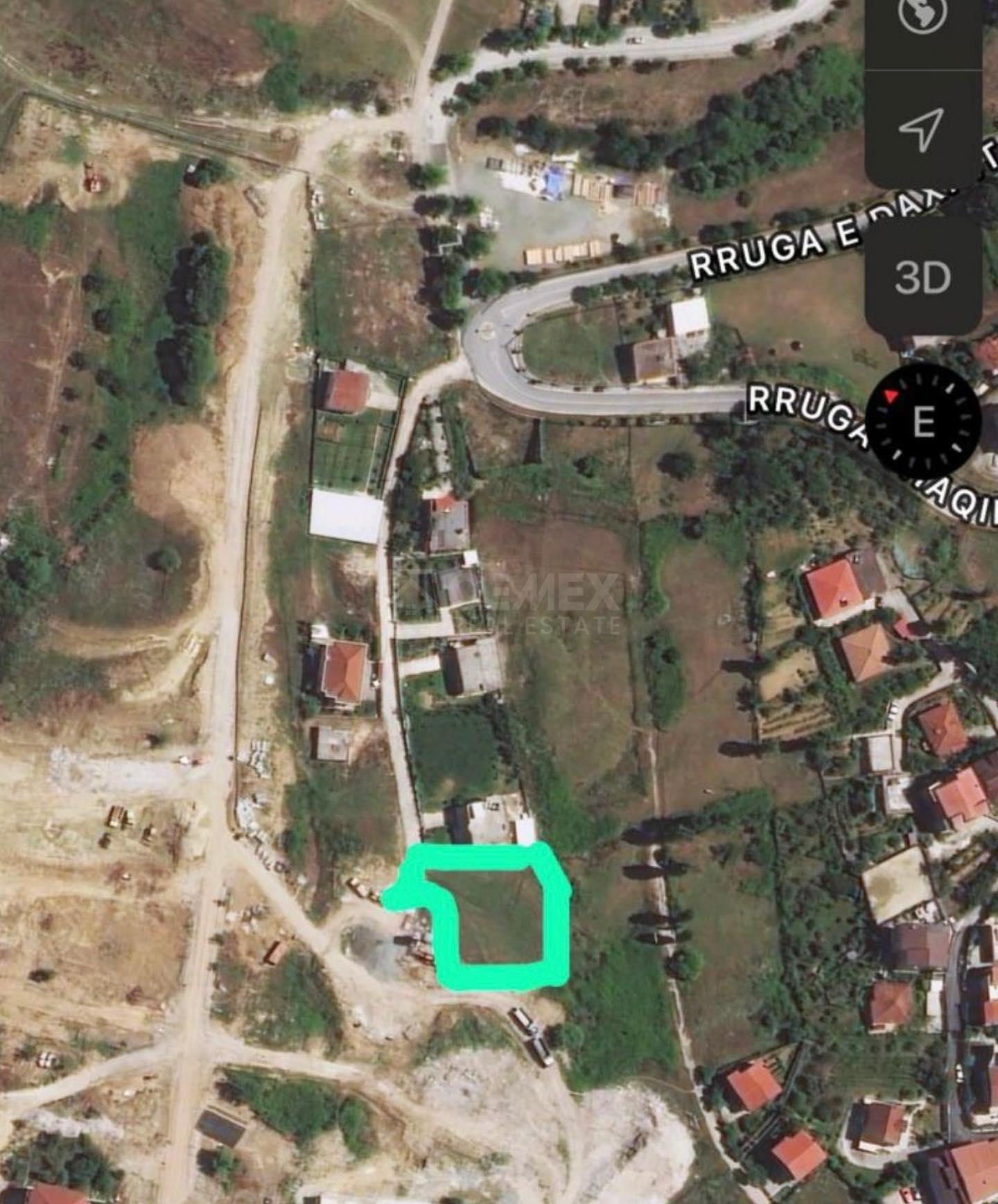998x1204 pixels.
Task: Center the map on current location
Action: 922,128
